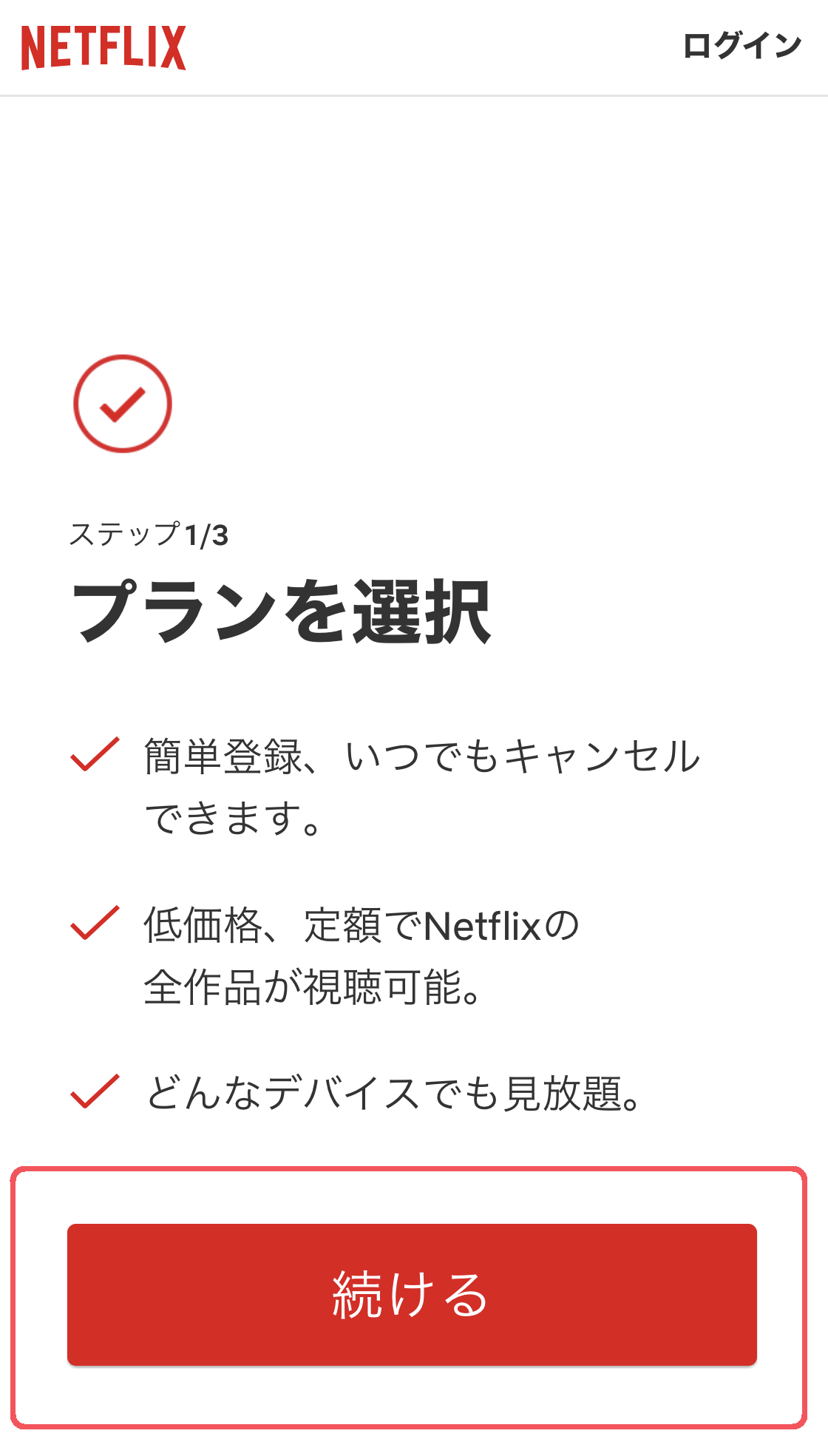Click the header bar area
The image size is (828, 1456).
click(x=414, y=46)
